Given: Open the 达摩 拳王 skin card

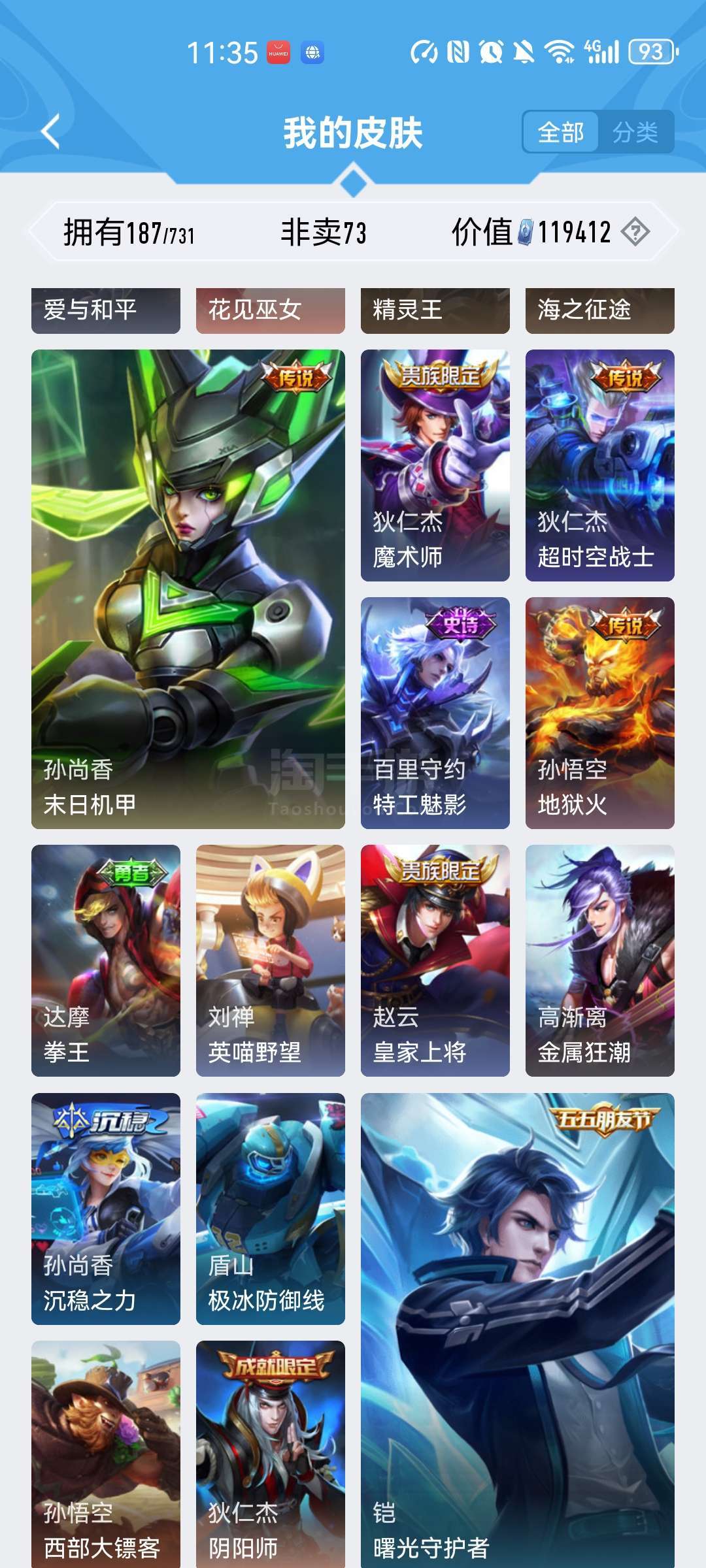Looking at the screenshot, I should 106,960.
